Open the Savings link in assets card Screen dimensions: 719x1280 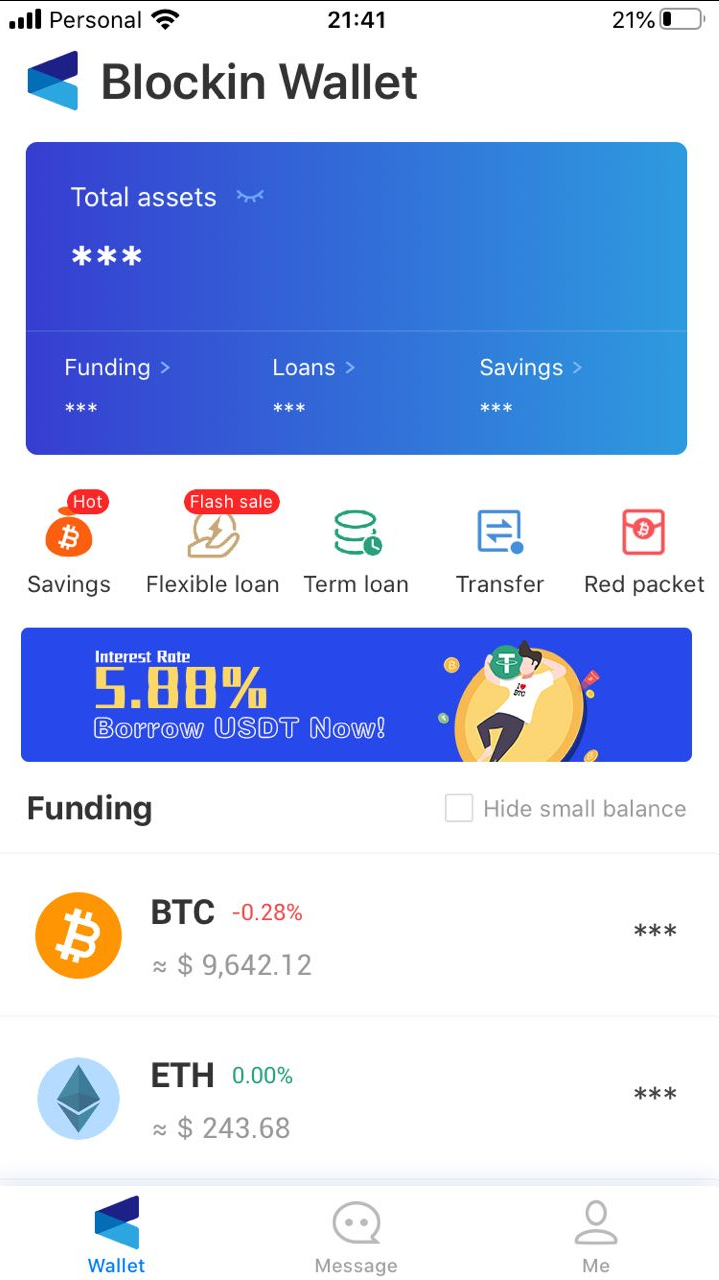click(530, 368)
